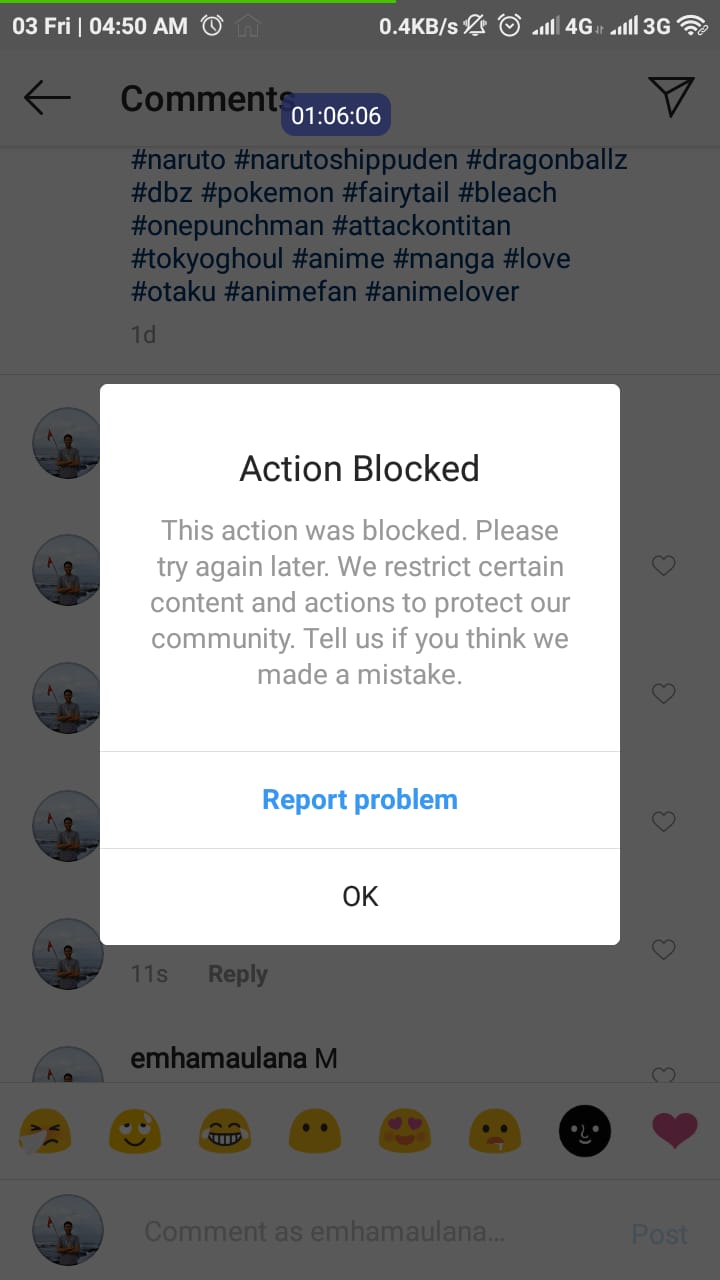This screenshot has width=720, height=1280.
Task: Post the comment
Action: pyautogui.click(x=659, y=1234)
